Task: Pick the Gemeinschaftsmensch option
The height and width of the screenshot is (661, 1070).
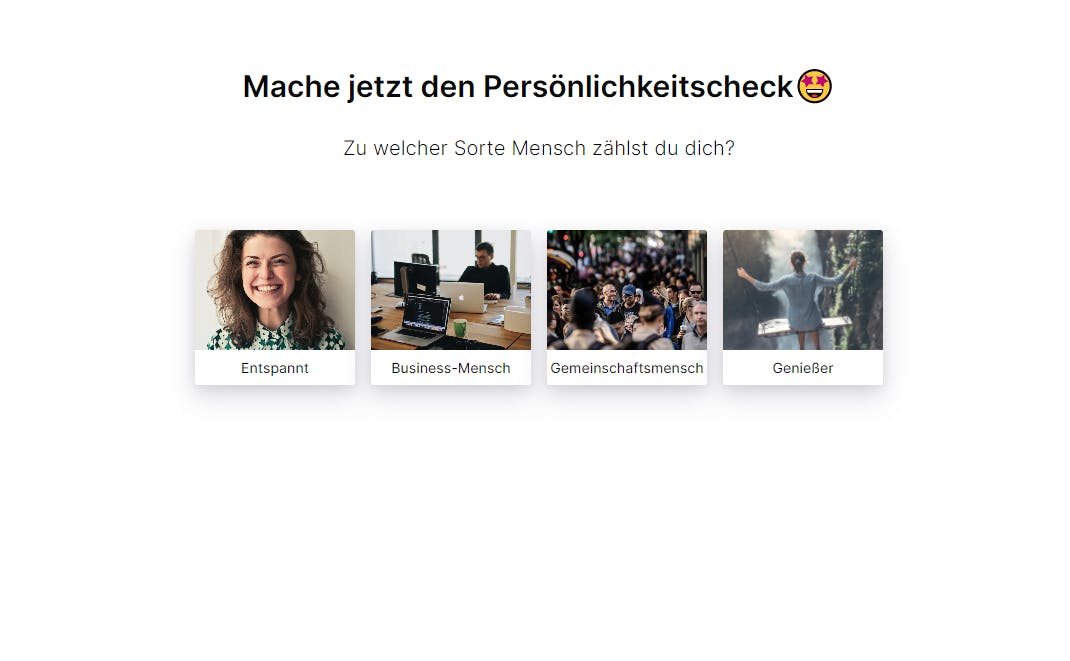Action: point(627,307)
